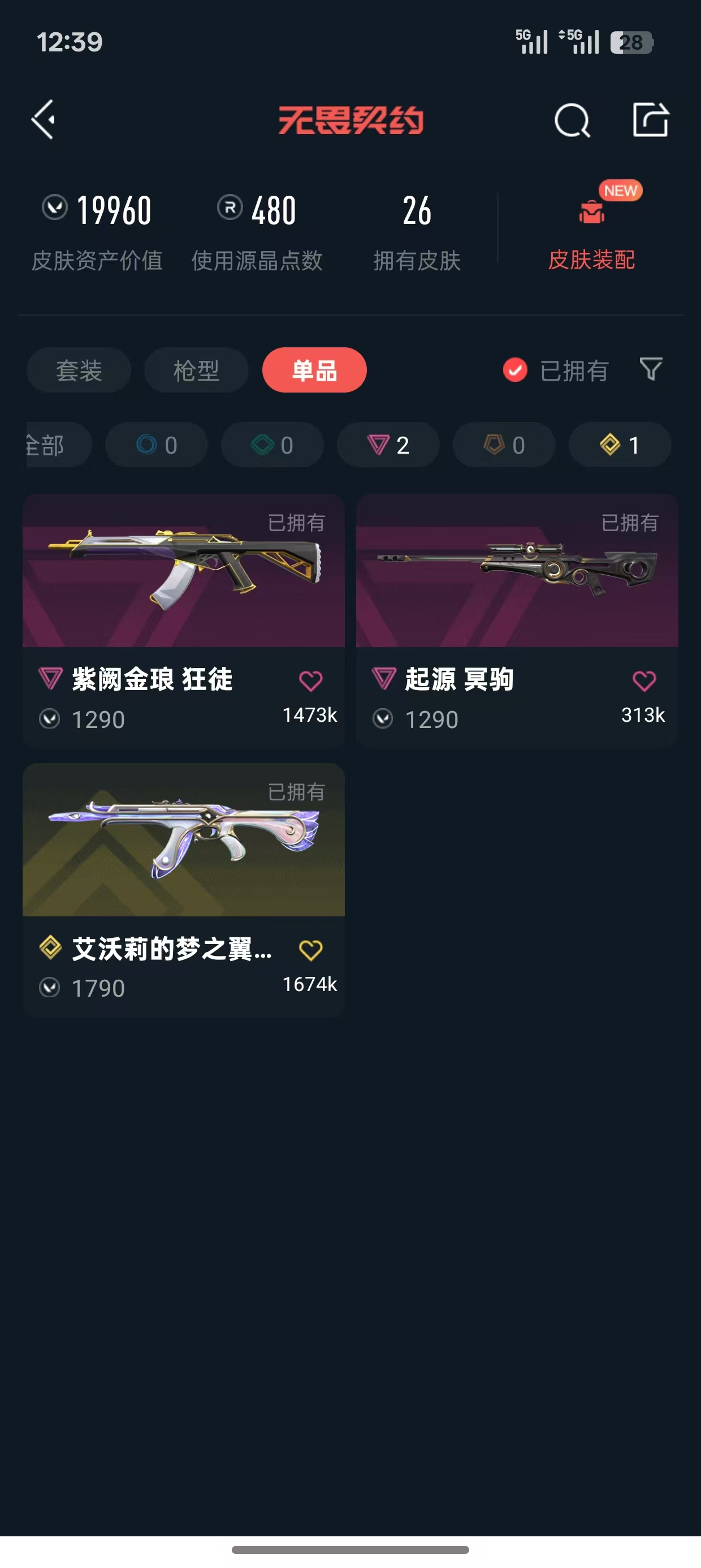Open the search icon in the header
The height and width of the screenshot is (1568, 701).
click(x=572, y=120)
